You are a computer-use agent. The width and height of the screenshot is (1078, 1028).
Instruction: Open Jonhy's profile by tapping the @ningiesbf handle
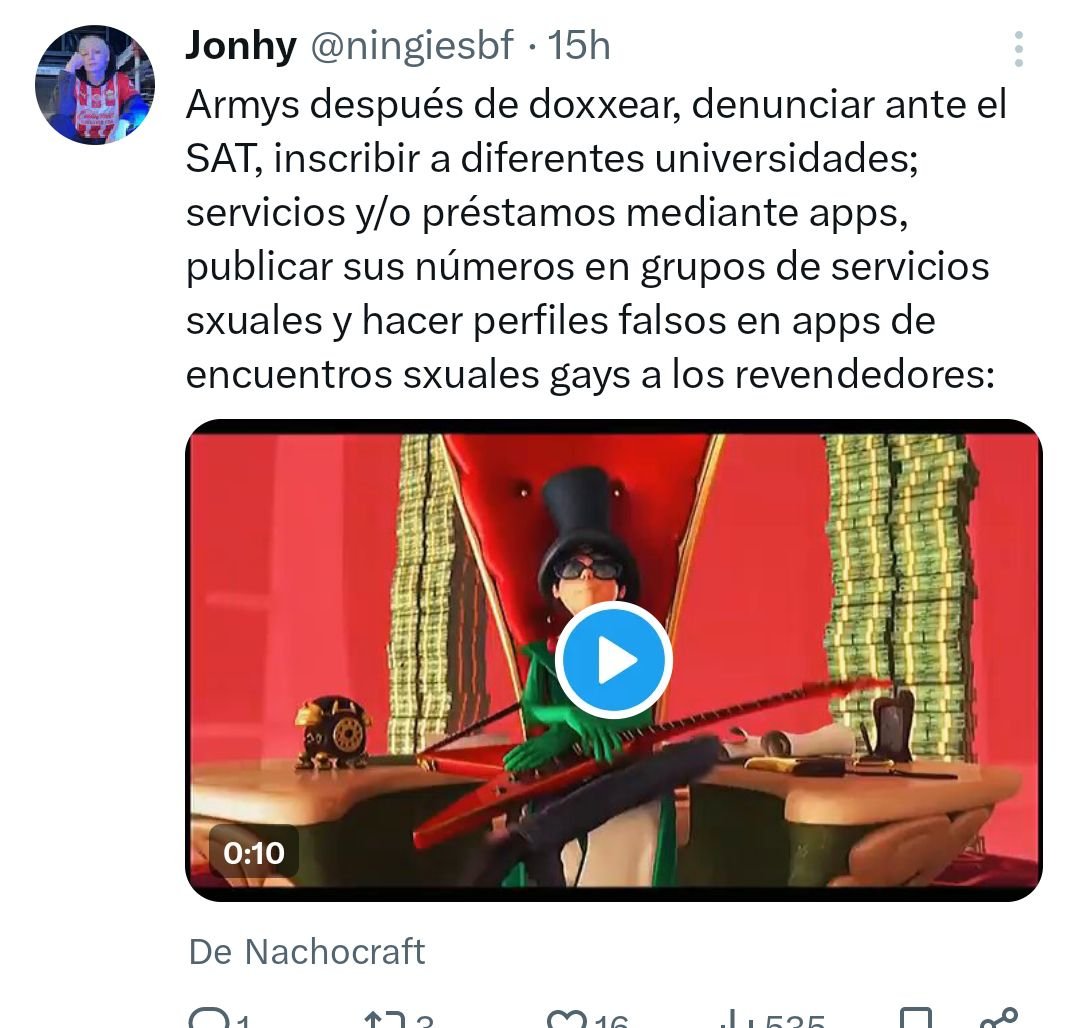click(412, 46)
